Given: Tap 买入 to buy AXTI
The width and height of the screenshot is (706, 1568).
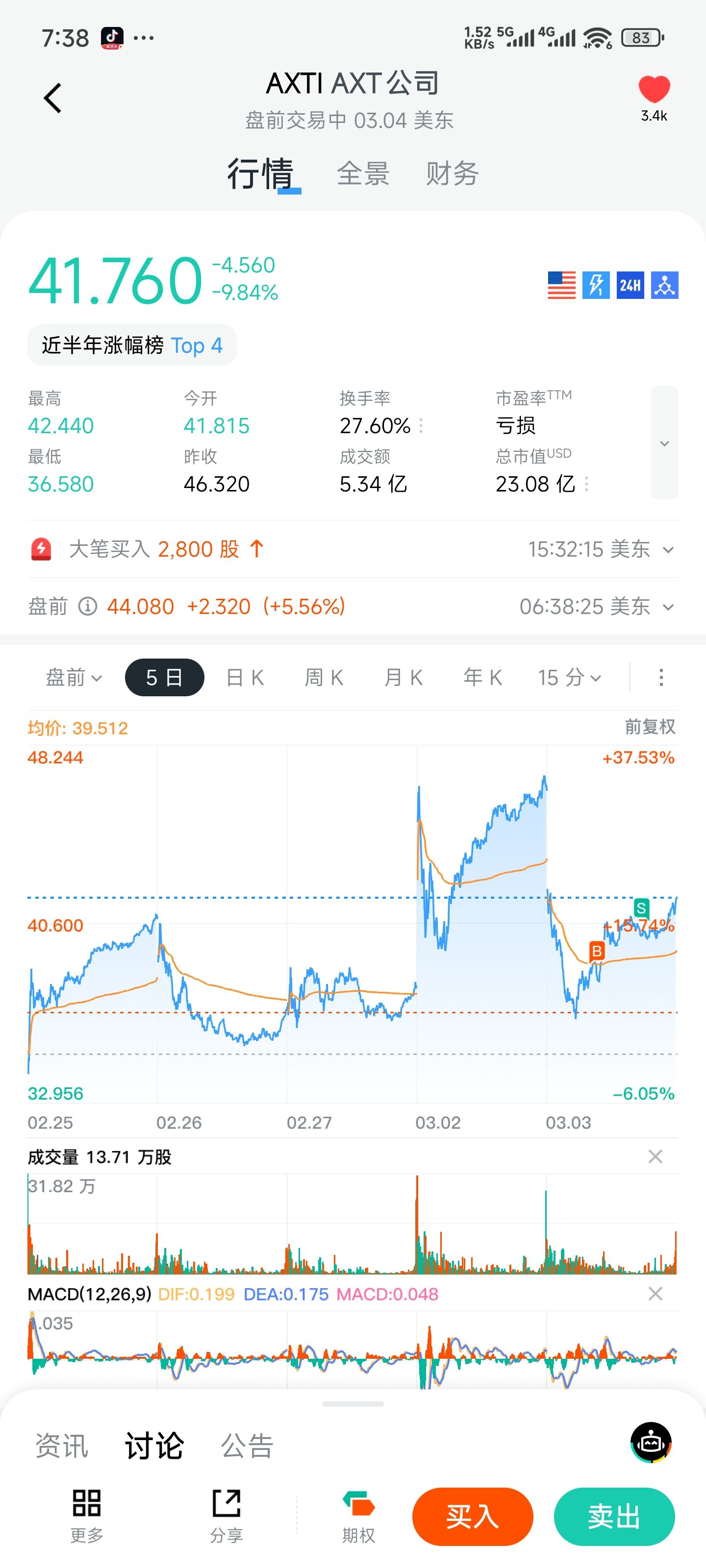Looking at the screenshot, I should [x=472, y=1516].
